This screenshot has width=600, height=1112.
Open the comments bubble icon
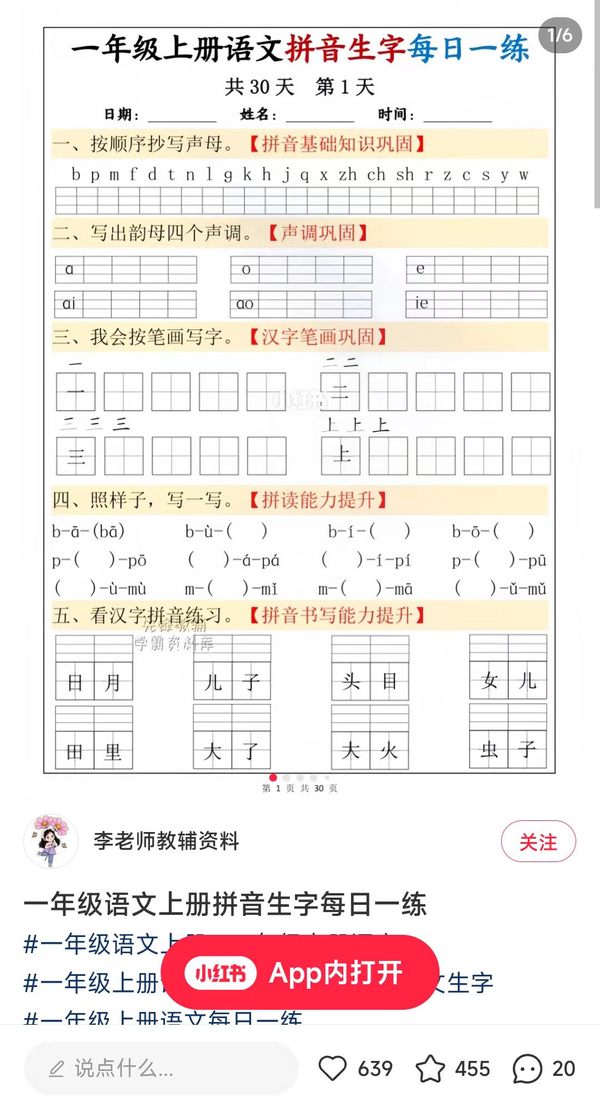(x=527, y=1069)
